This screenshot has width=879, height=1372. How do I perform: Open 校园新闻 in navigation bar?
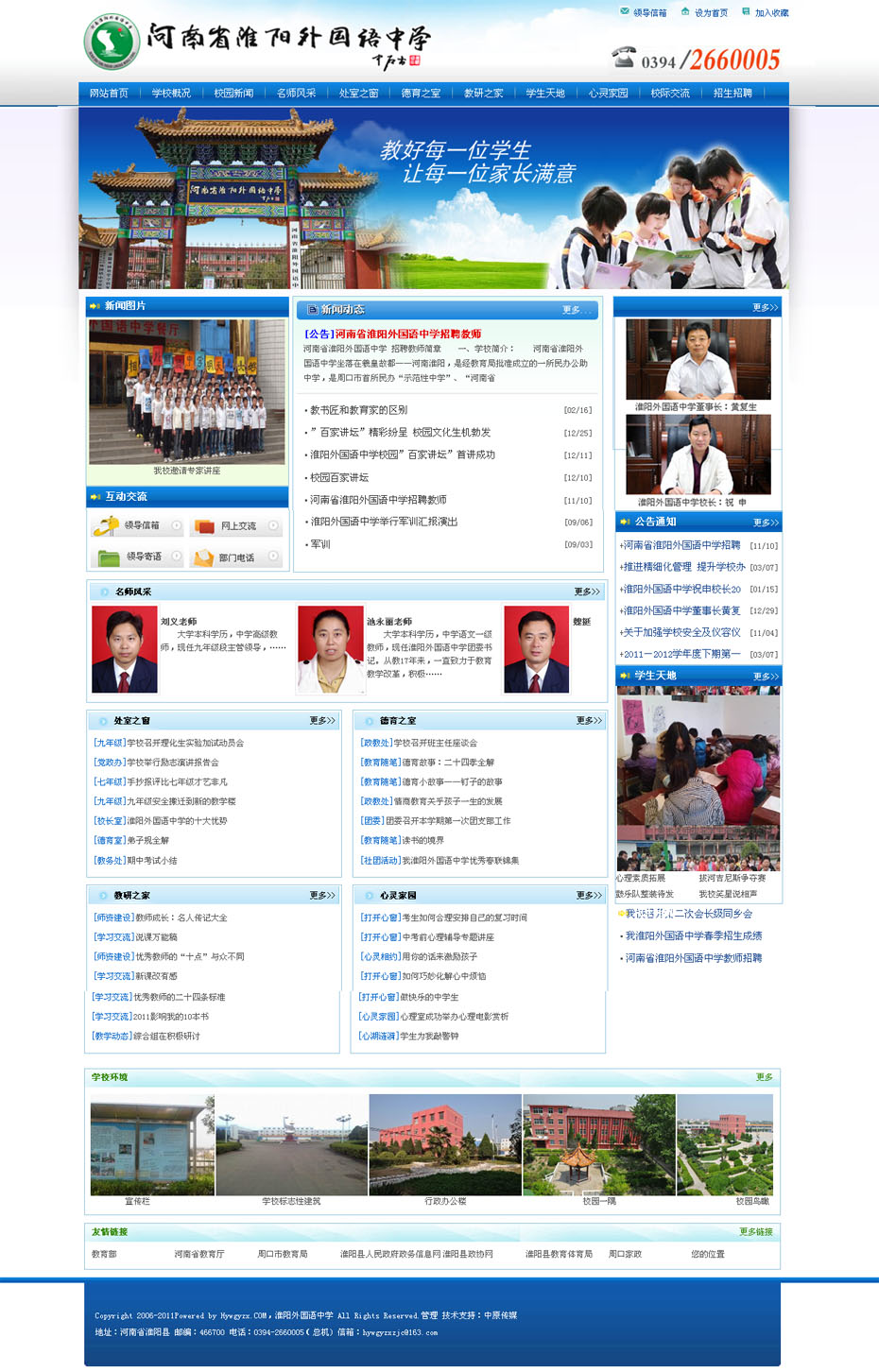click(x=233, y=94)
